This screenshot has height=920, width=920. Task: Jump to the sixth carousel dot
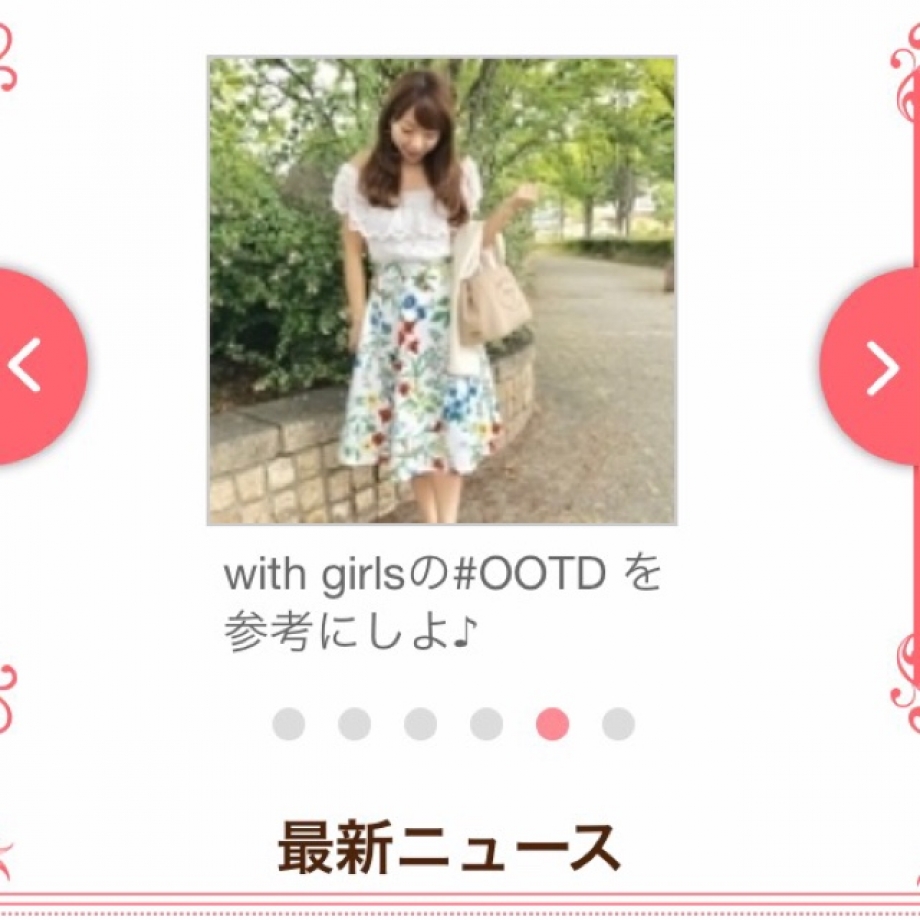pyautogui.click(x=618, y=724)
